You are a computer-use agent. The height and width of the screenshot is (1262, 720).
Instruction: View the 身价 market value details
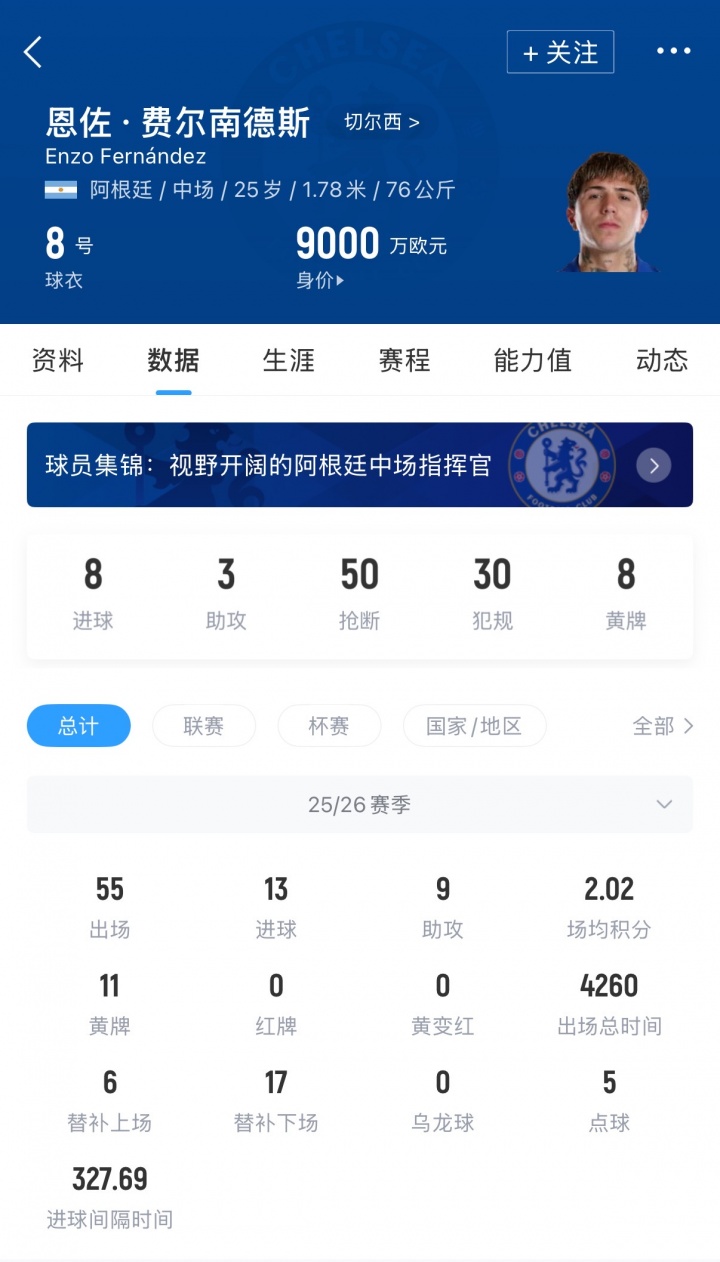pyautogui.click(x=320, y=281)
